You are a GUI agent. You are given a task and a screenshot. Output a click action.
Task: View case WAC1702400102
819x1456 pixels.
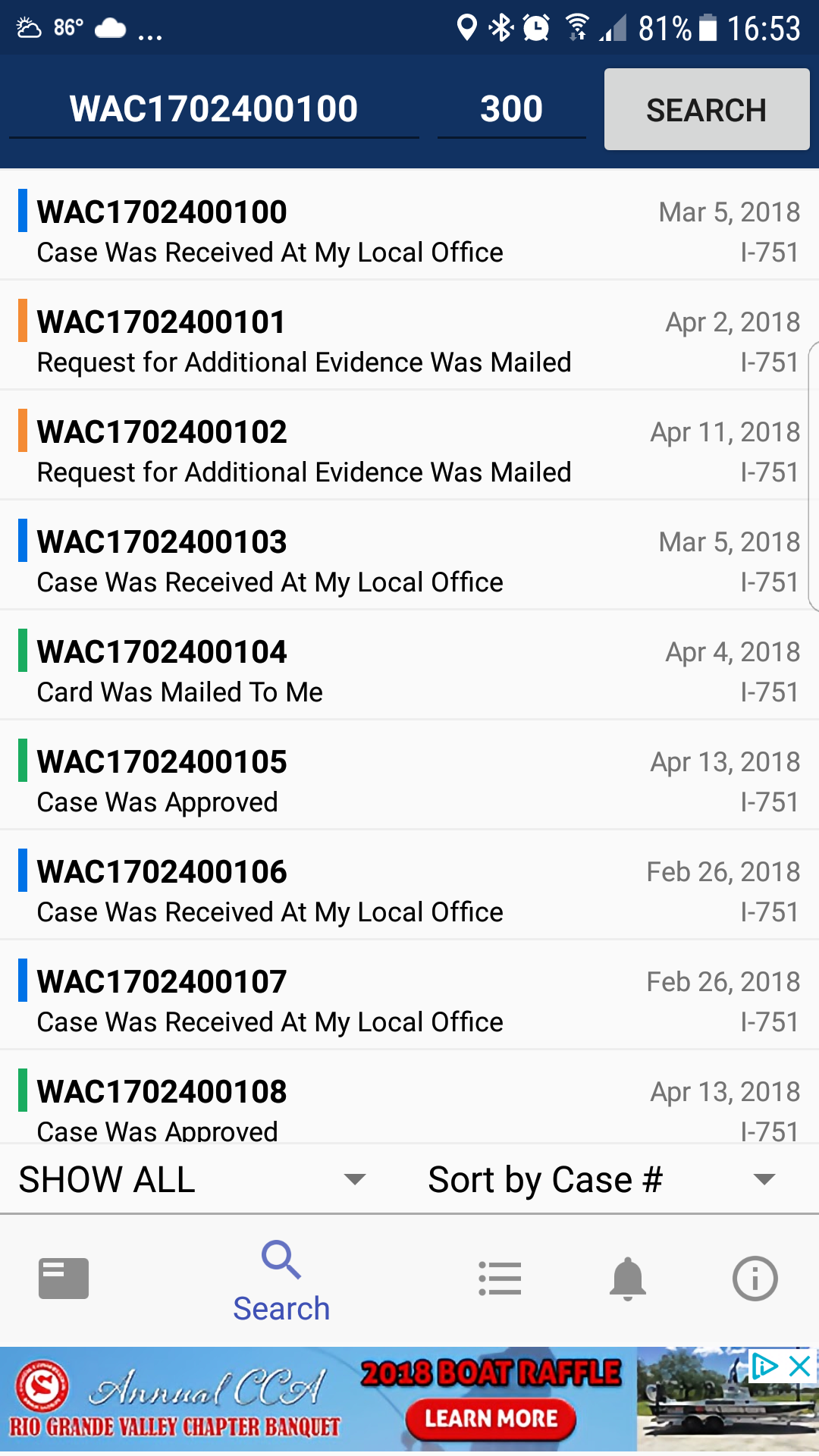point(409,445)
